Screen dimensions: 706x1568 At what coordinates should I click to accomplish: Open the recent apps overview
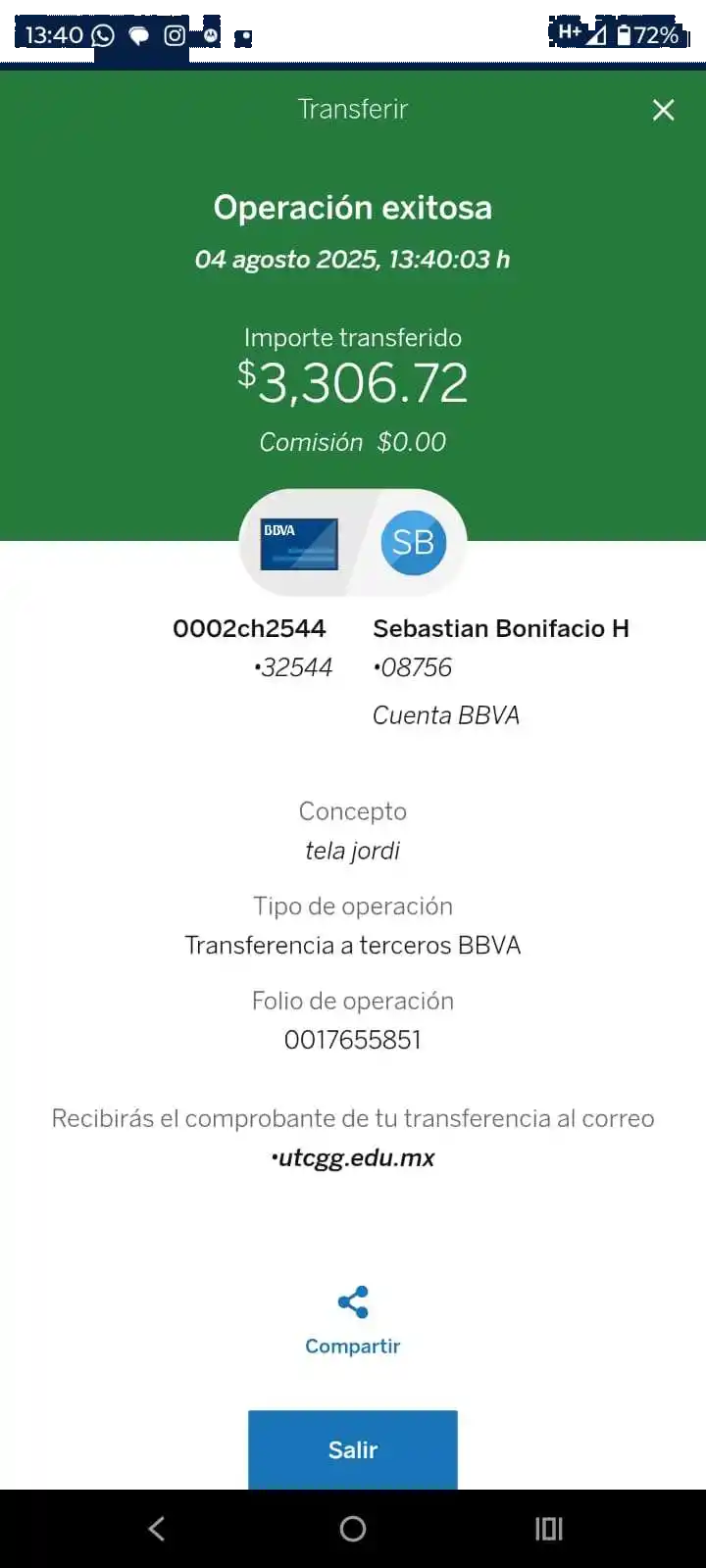pyautogui.click(x=548, y=1529)
